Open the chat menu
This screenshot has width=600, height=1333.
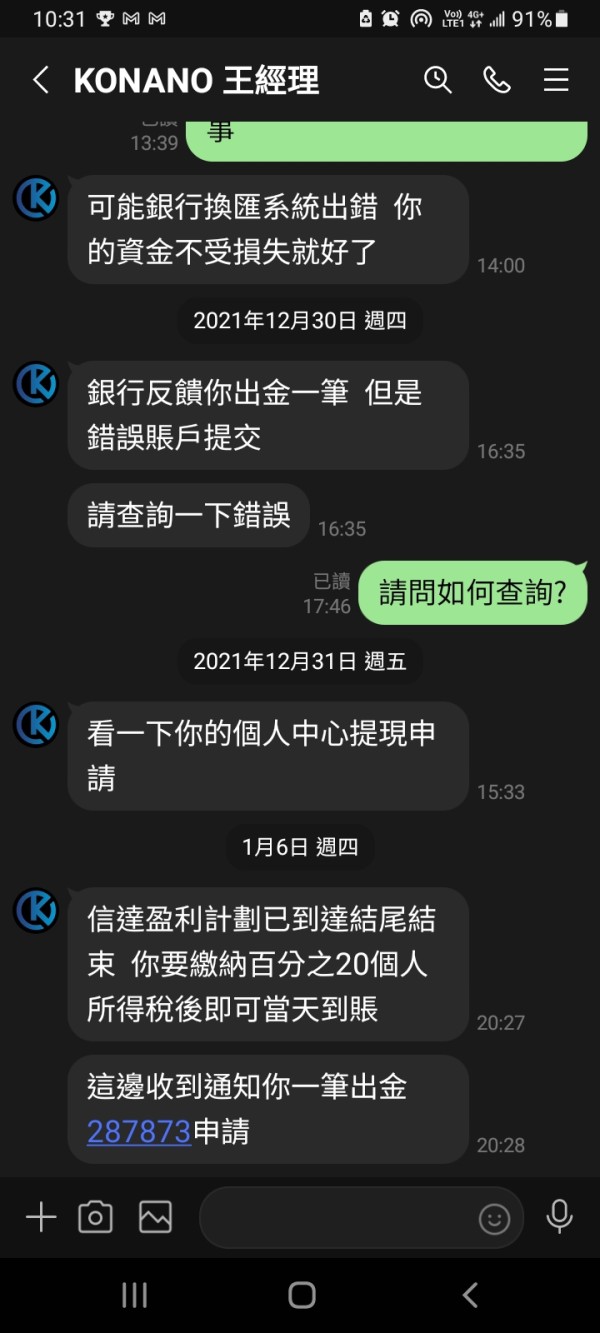[x=556, y=81]
